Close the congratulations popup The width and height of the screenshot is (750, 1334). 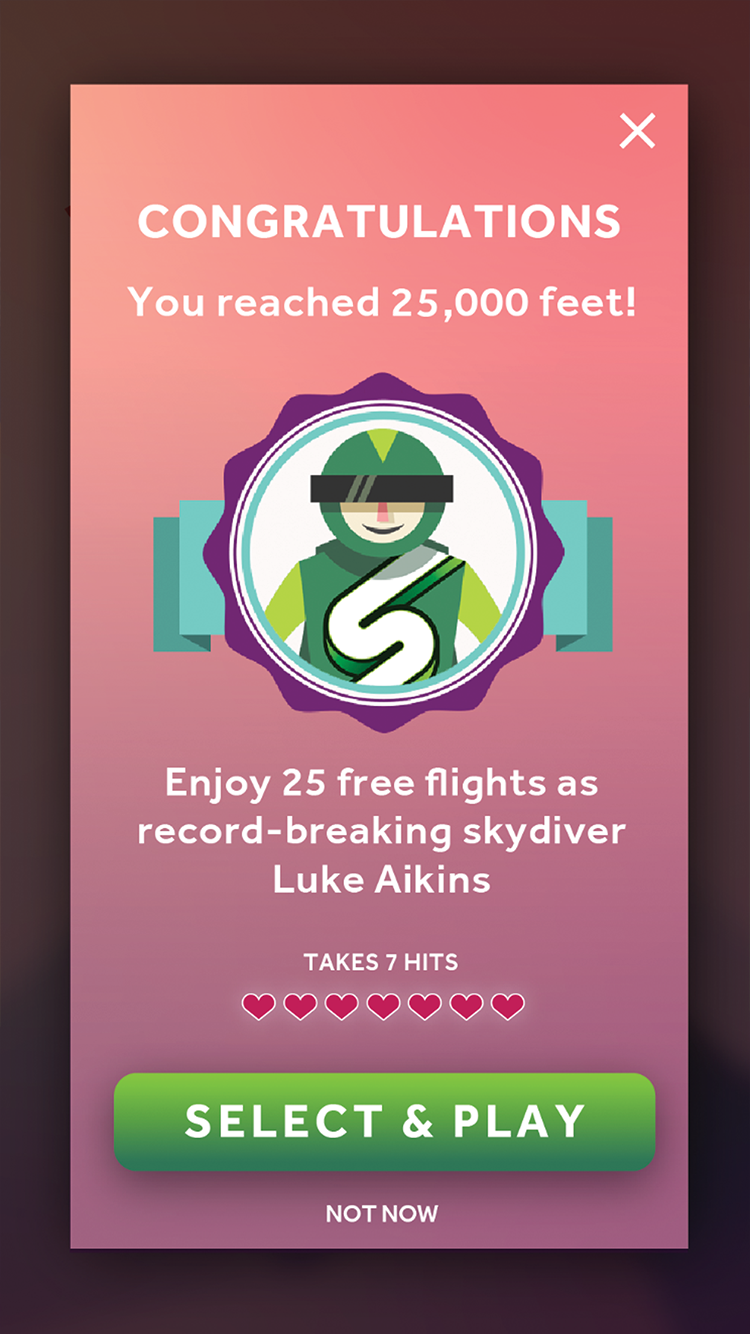tap(637, 131)
